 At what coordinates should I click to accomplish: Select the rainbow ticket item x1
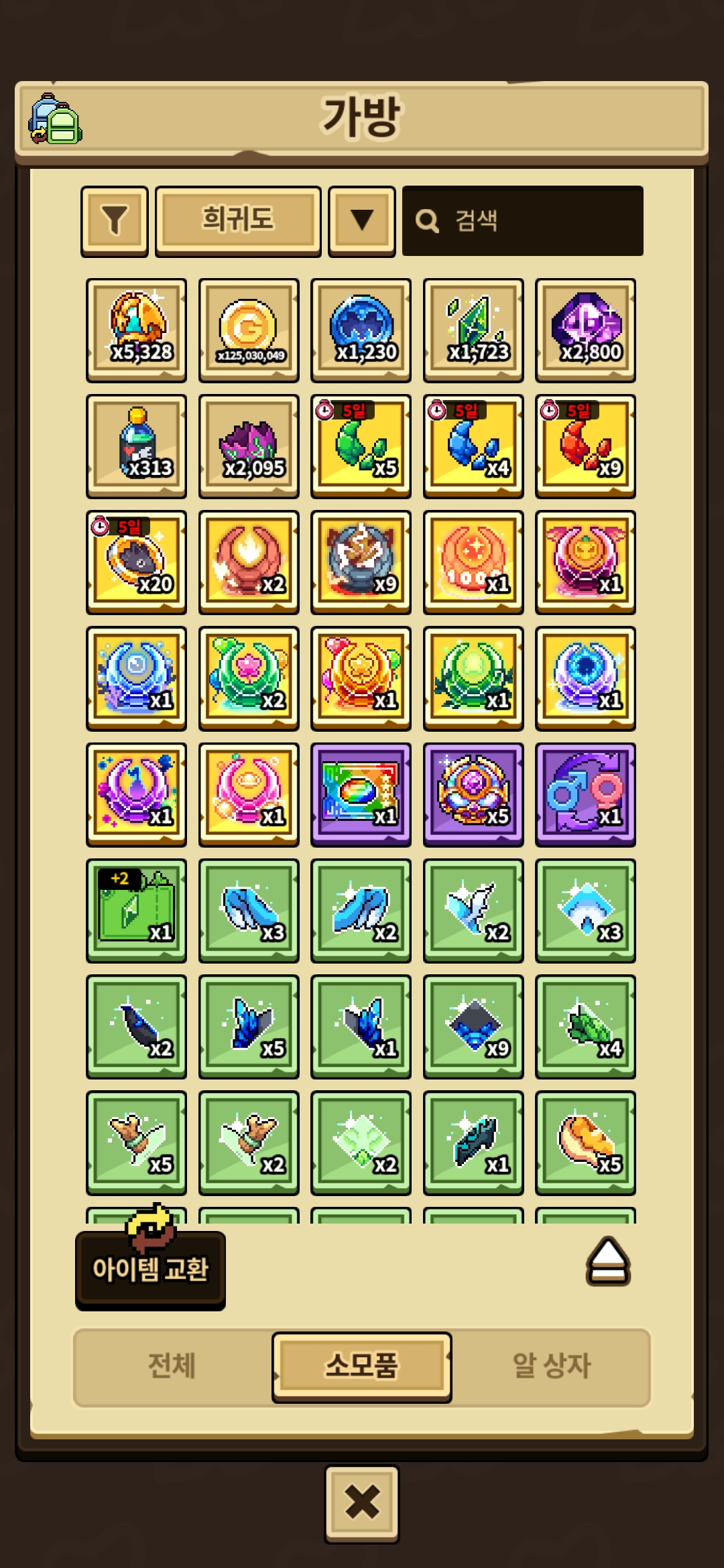[361, 794]
